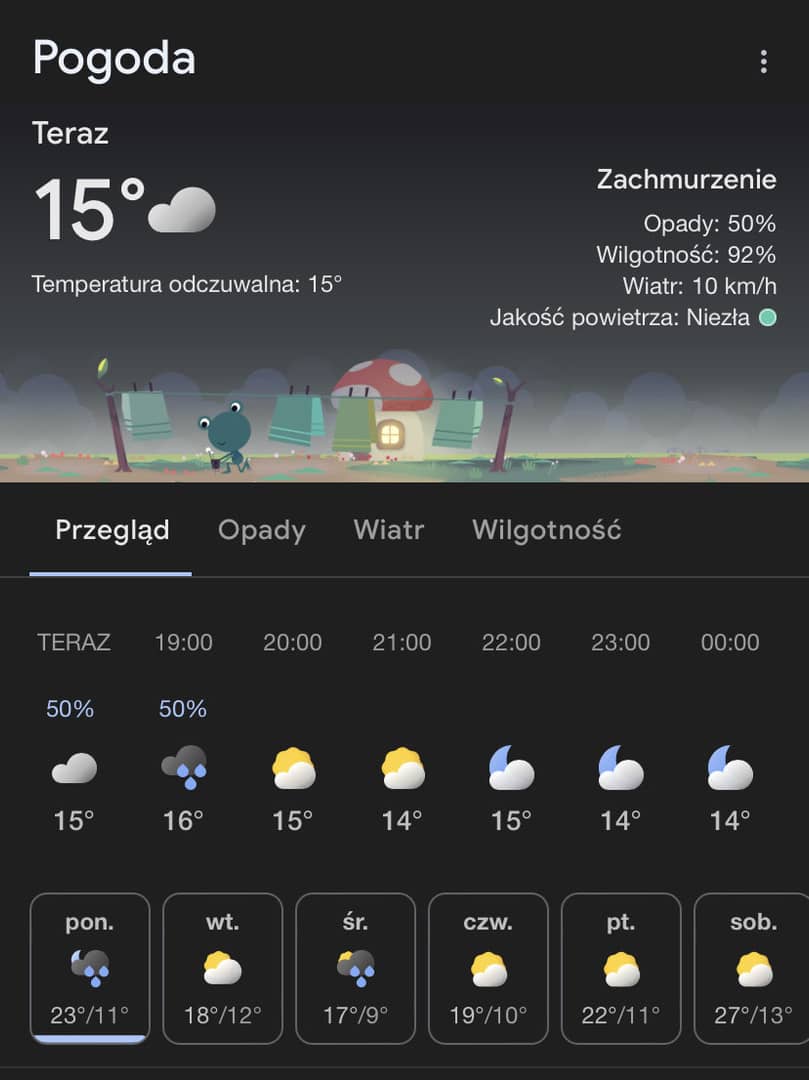Open the three-dot overflow menu
Image resolution: width=809 pixels, height=1080 pixels.
[763, 62]
